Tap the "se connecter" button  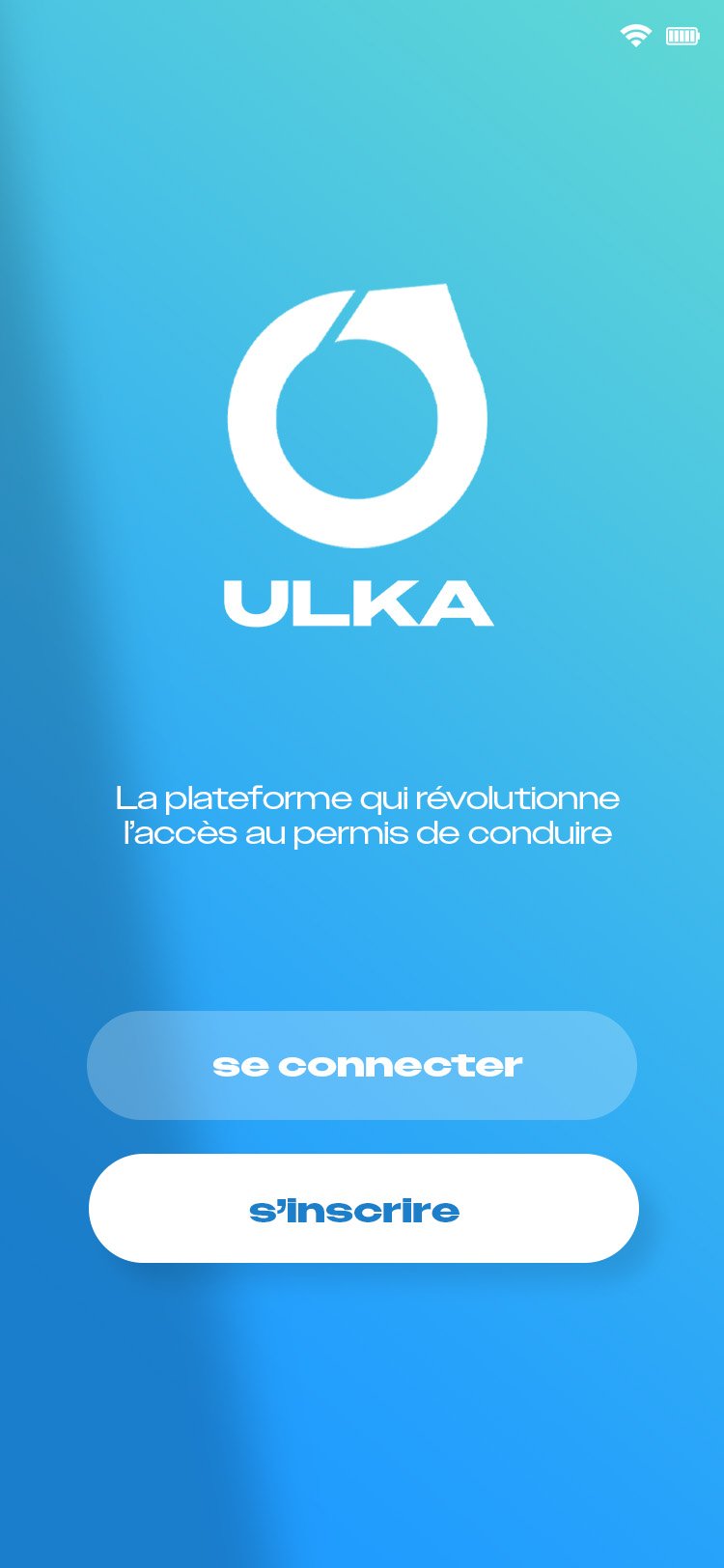point(362,1065)
